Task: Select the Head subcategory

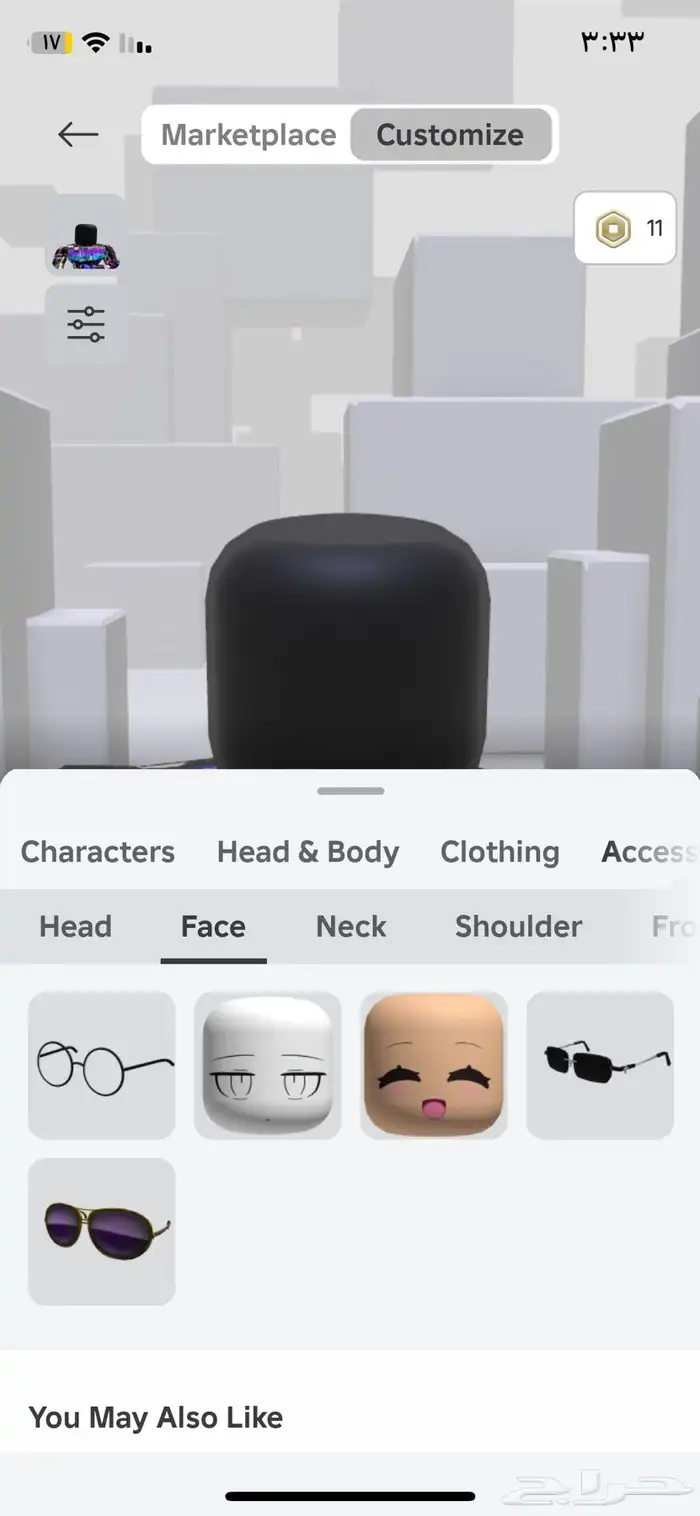Action: click(75, 926)
